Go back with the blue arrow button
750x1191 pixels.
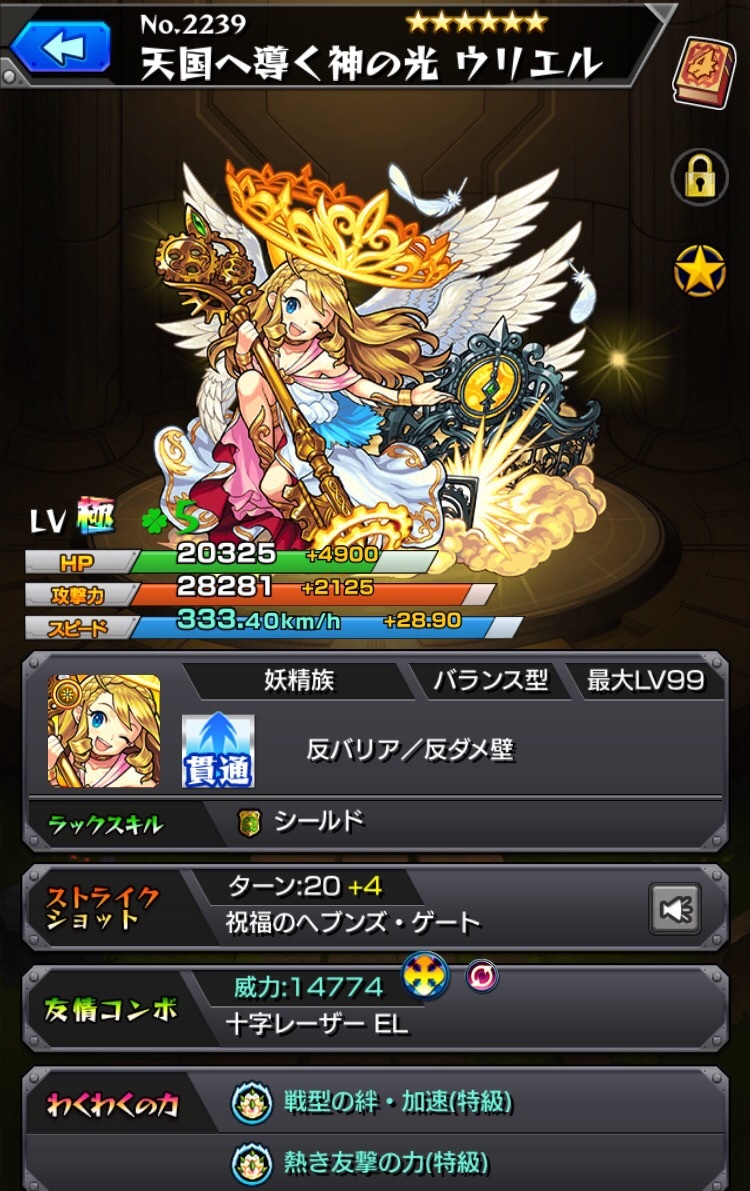pos(60,45)
